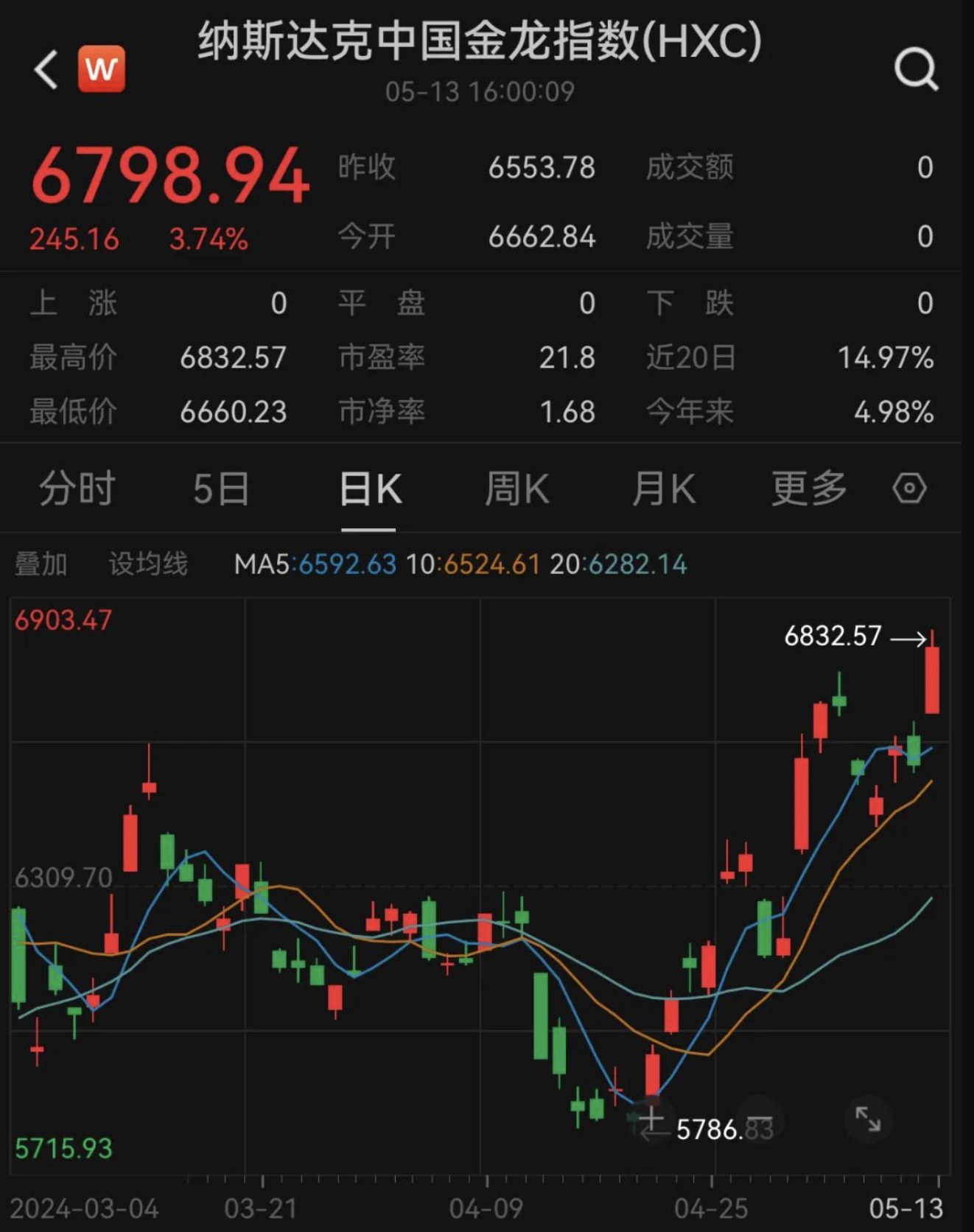The image size is (974, 1232).
Task: Select the 日K chart tab
Action: [x=370, y=489]
